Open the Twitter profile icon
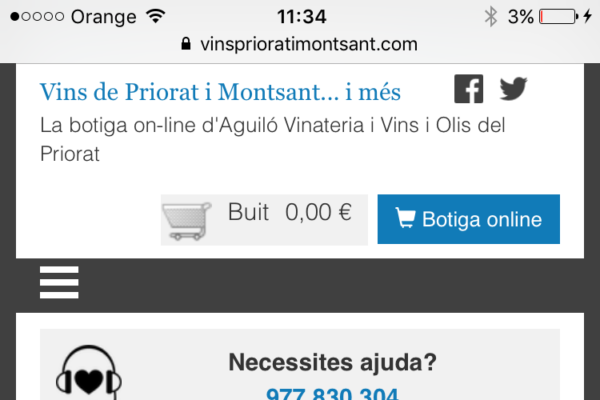The width and height of the screenshot is (600, 400). [x=513, y=89]
